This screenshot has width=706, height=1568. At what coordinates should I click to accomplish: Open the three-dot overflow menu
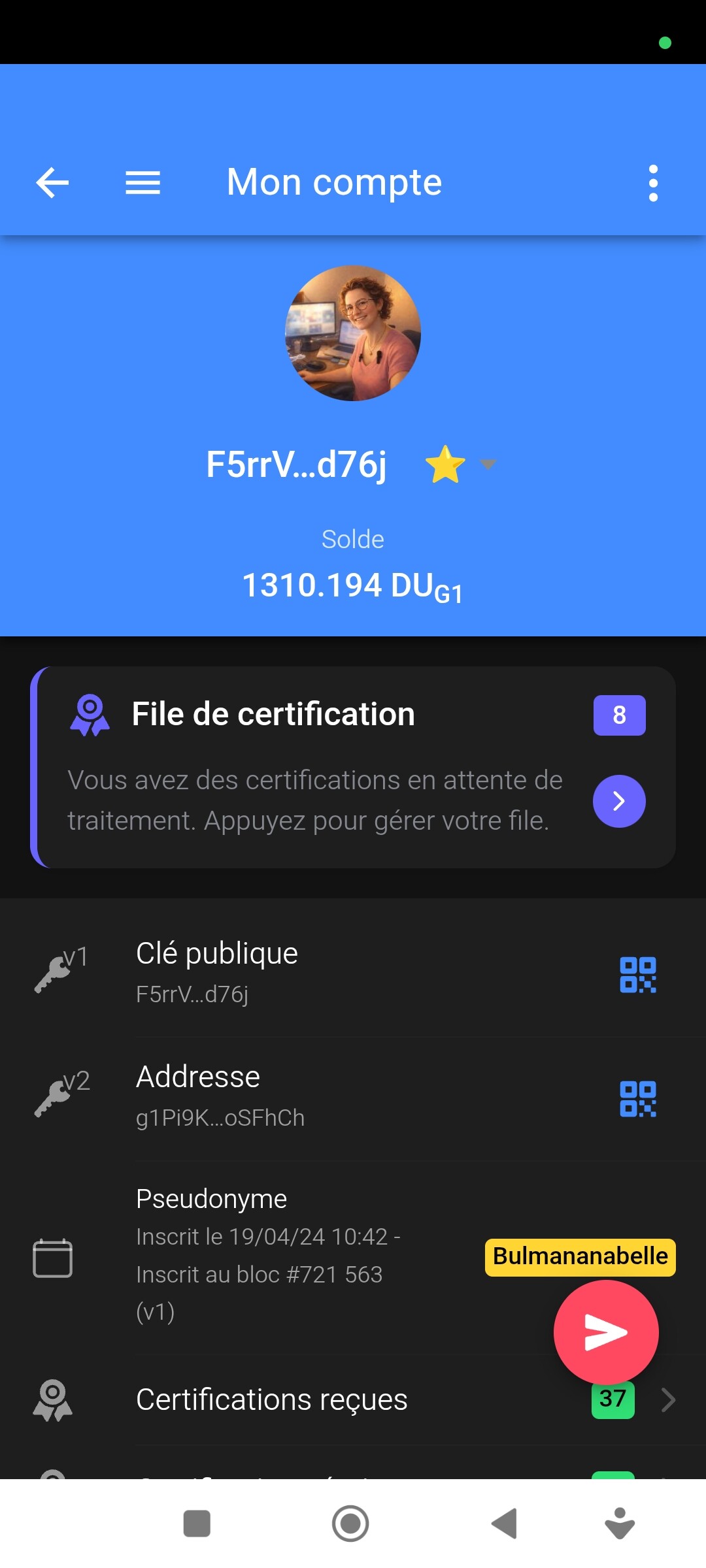tap(652, 183)
